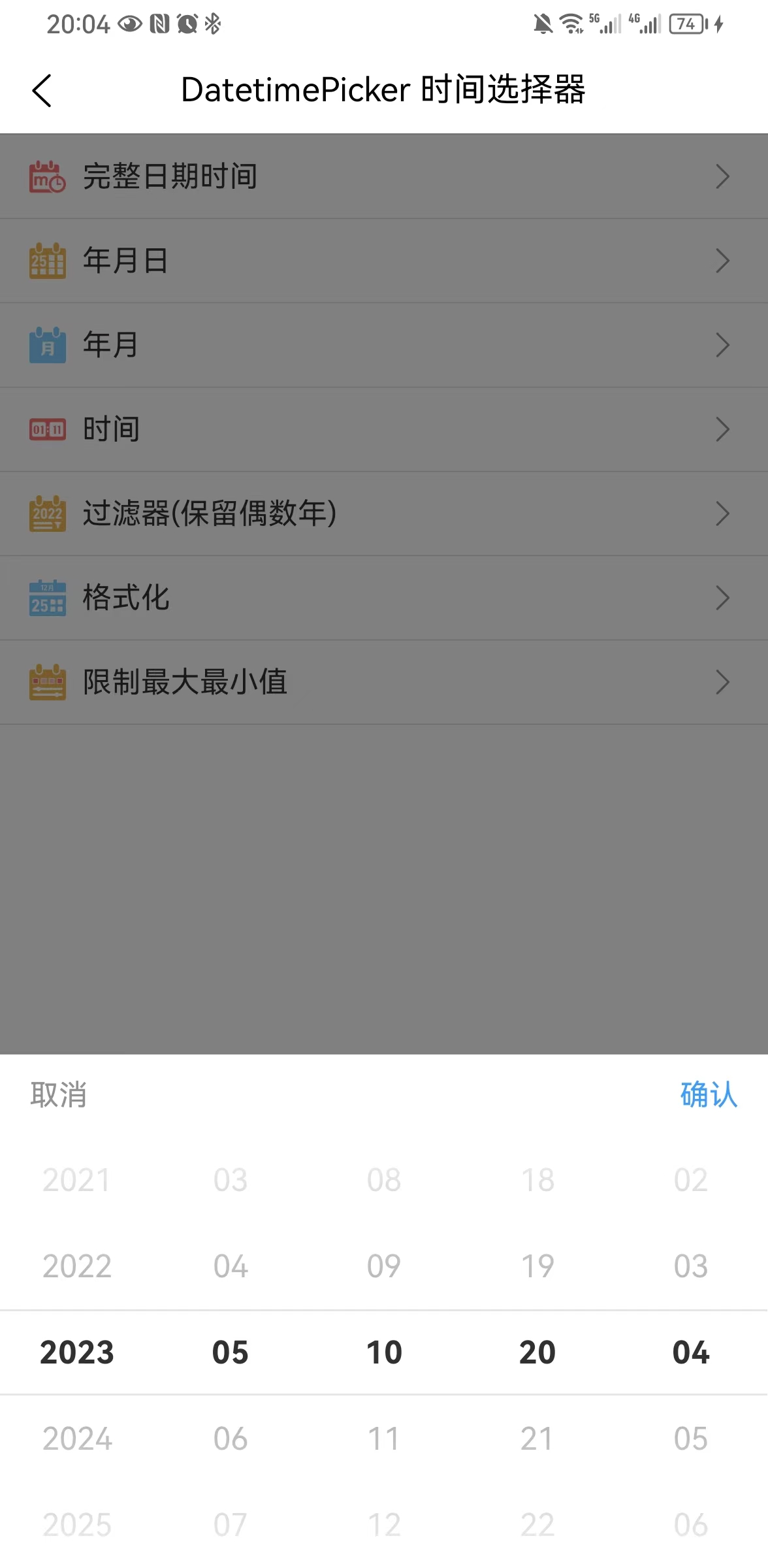768x1568 pixels.
Task: Select day 08 in the day column
Action: [384, 1180]
